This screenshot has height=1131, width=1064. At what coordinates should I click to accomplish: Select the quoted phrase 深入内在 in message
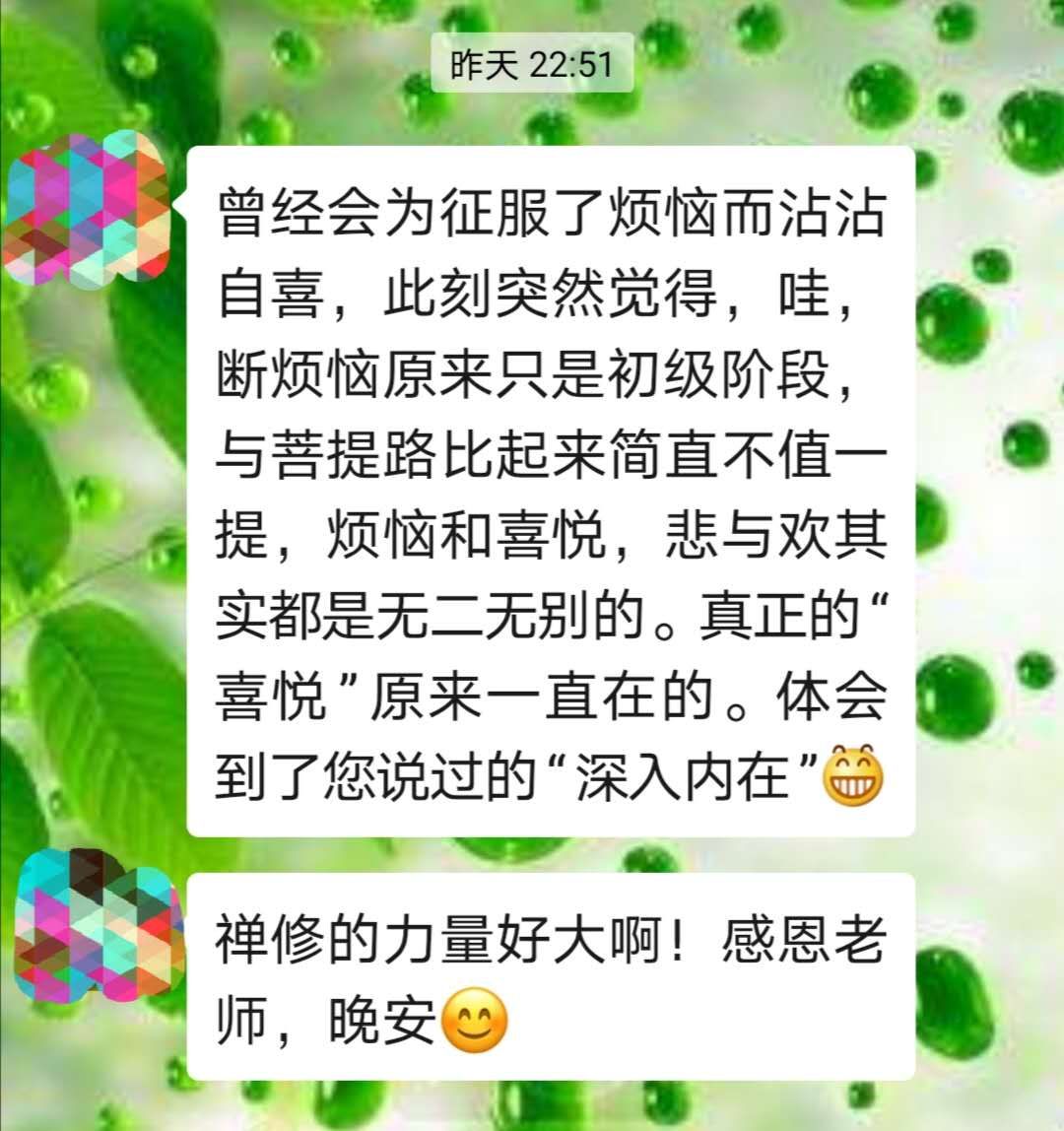[680, 776]
